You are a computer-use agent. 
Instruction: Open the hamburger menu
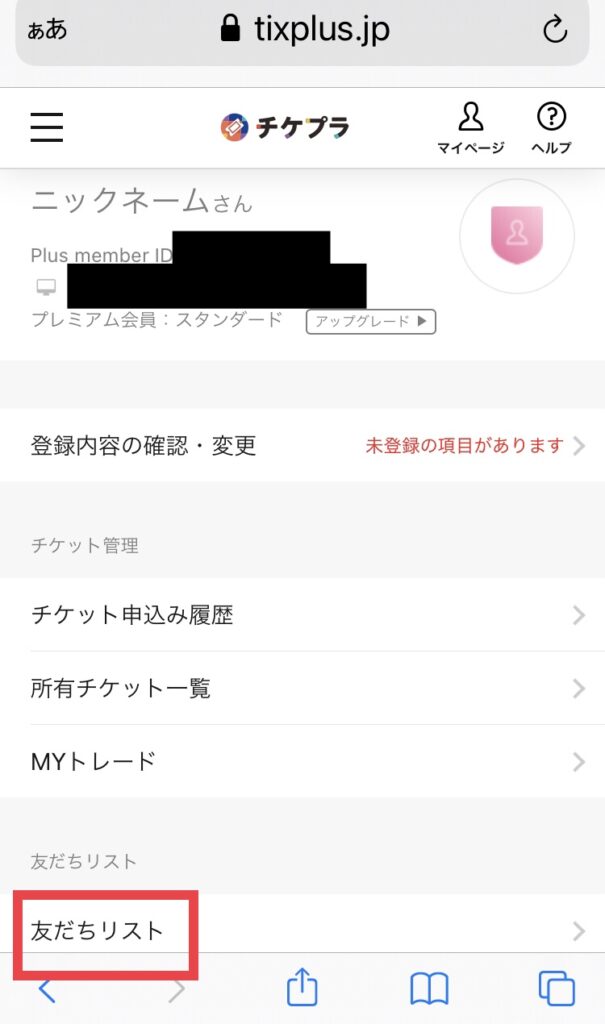(x=46, y=127)
